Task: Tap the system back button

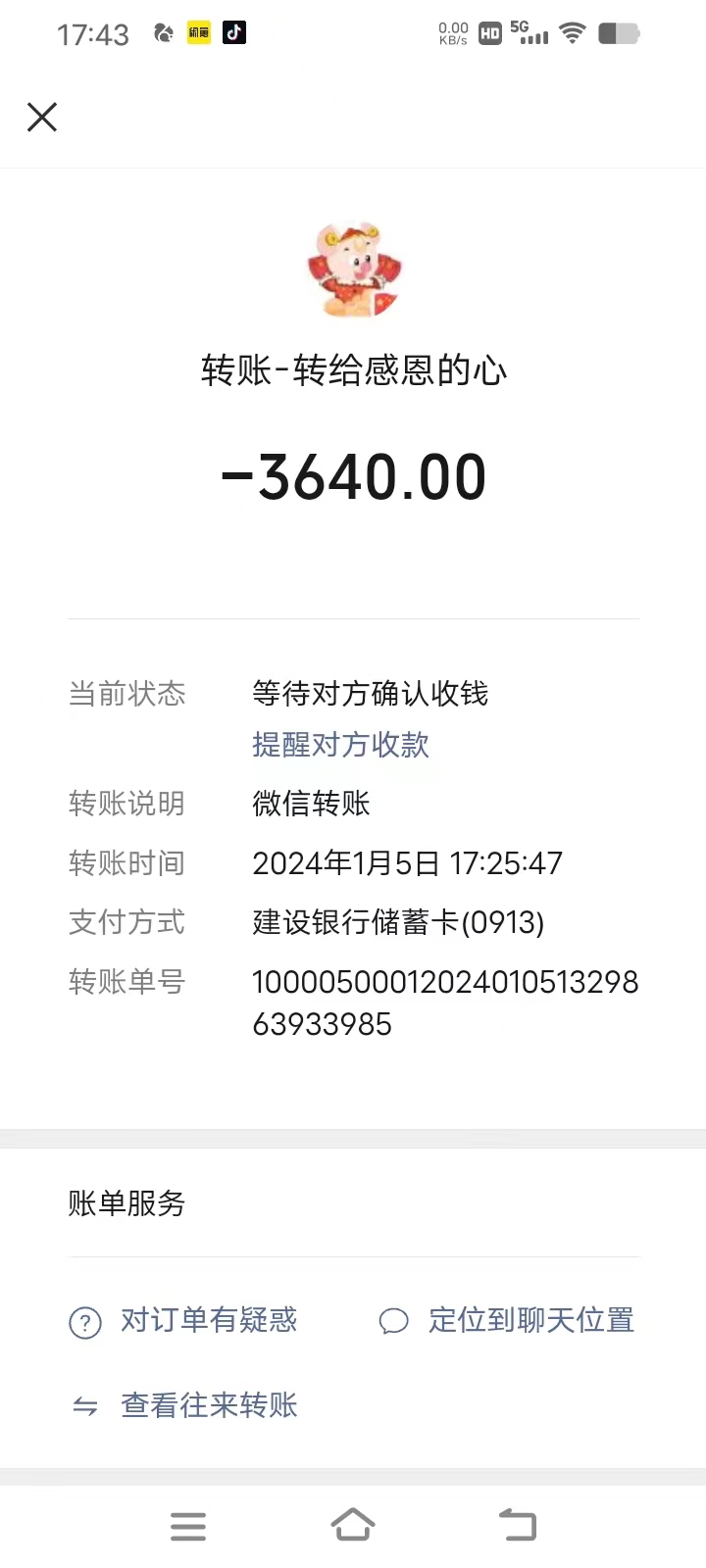Action: 518,1526
